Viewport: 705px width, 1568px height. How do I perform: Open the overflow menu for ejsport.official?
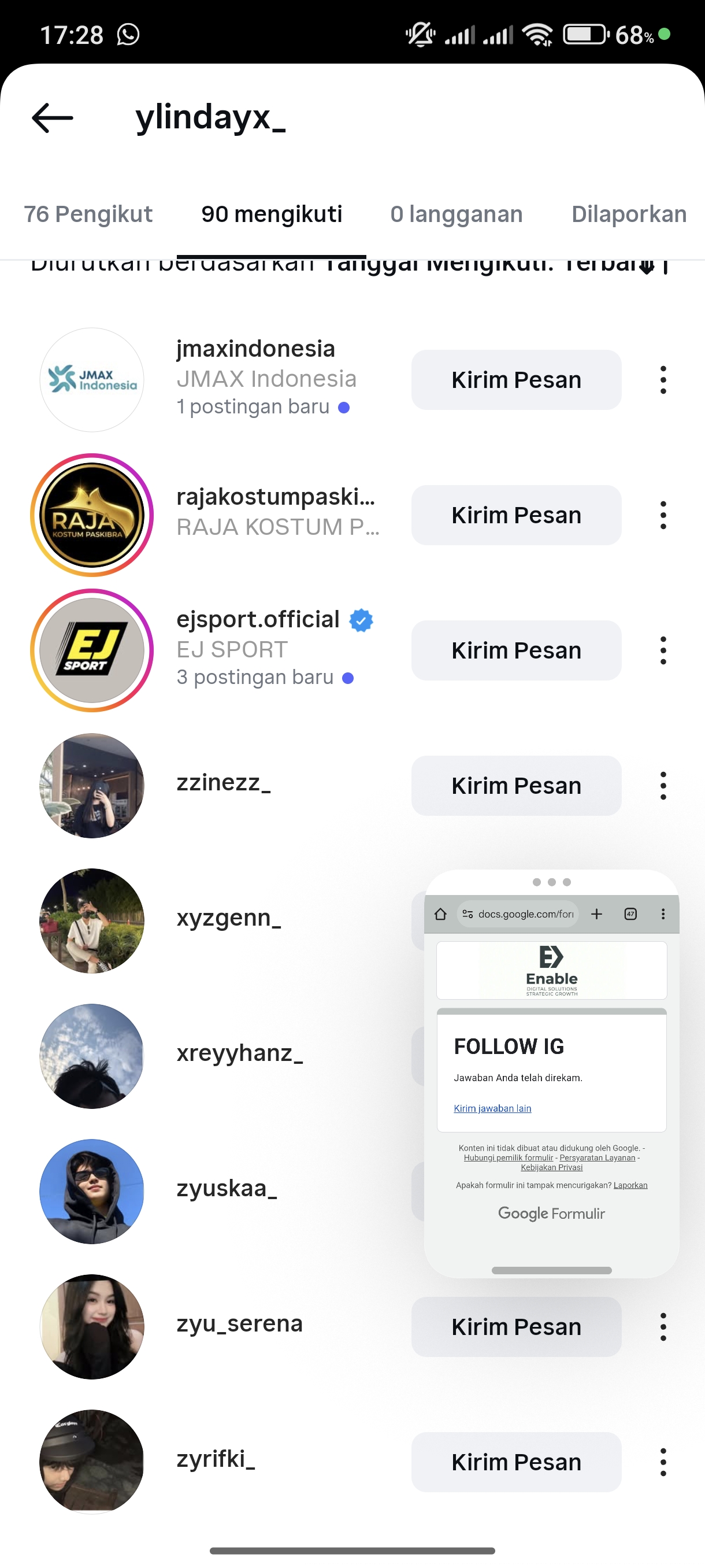pyautogui.click(x=663, y=650)
